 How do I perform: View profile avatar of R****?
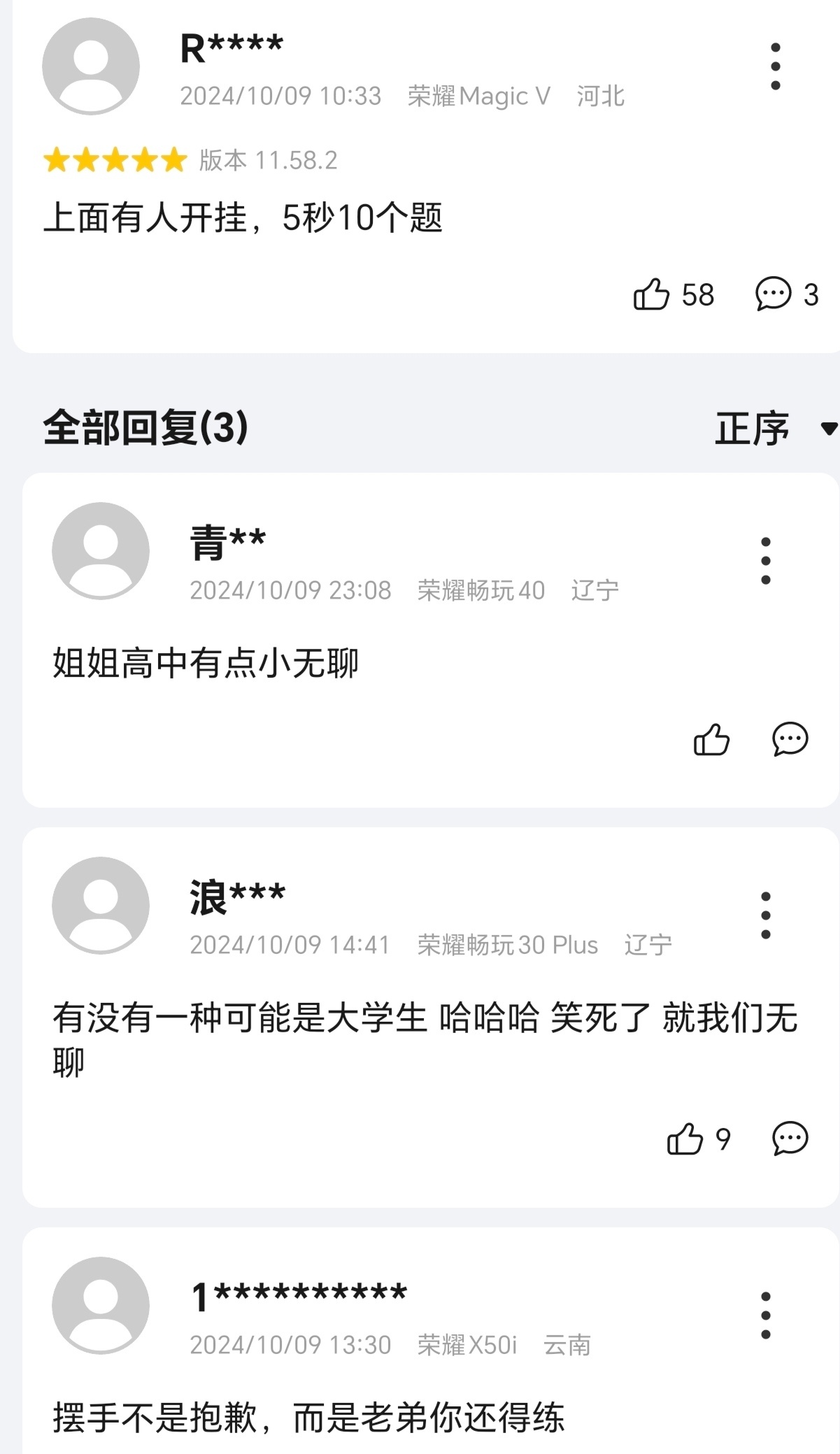click(91, 66)
